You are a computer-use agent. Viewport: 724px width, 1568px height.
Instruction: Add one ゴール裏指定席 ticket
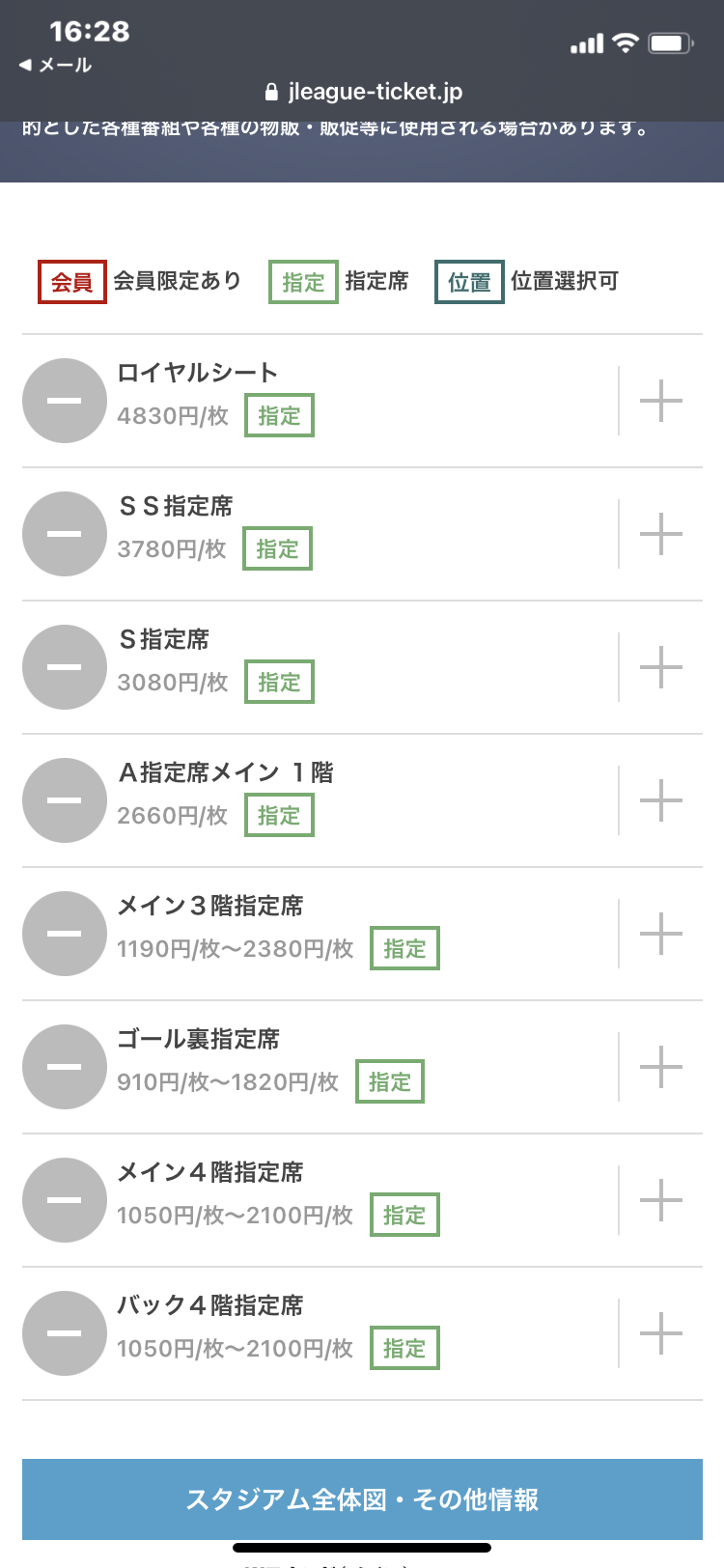click(661, 1067)
